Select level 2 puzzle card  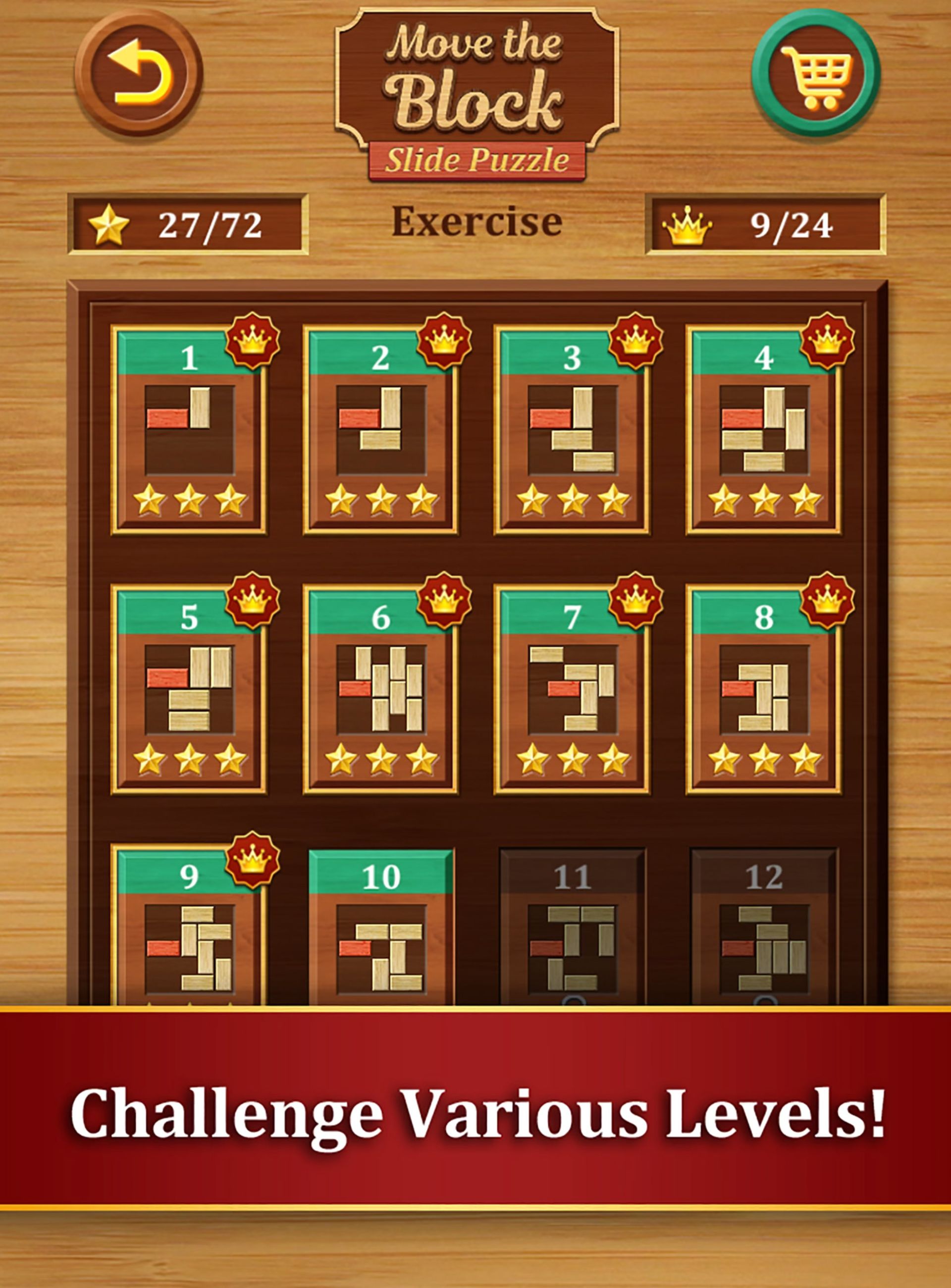coord(380,430)
